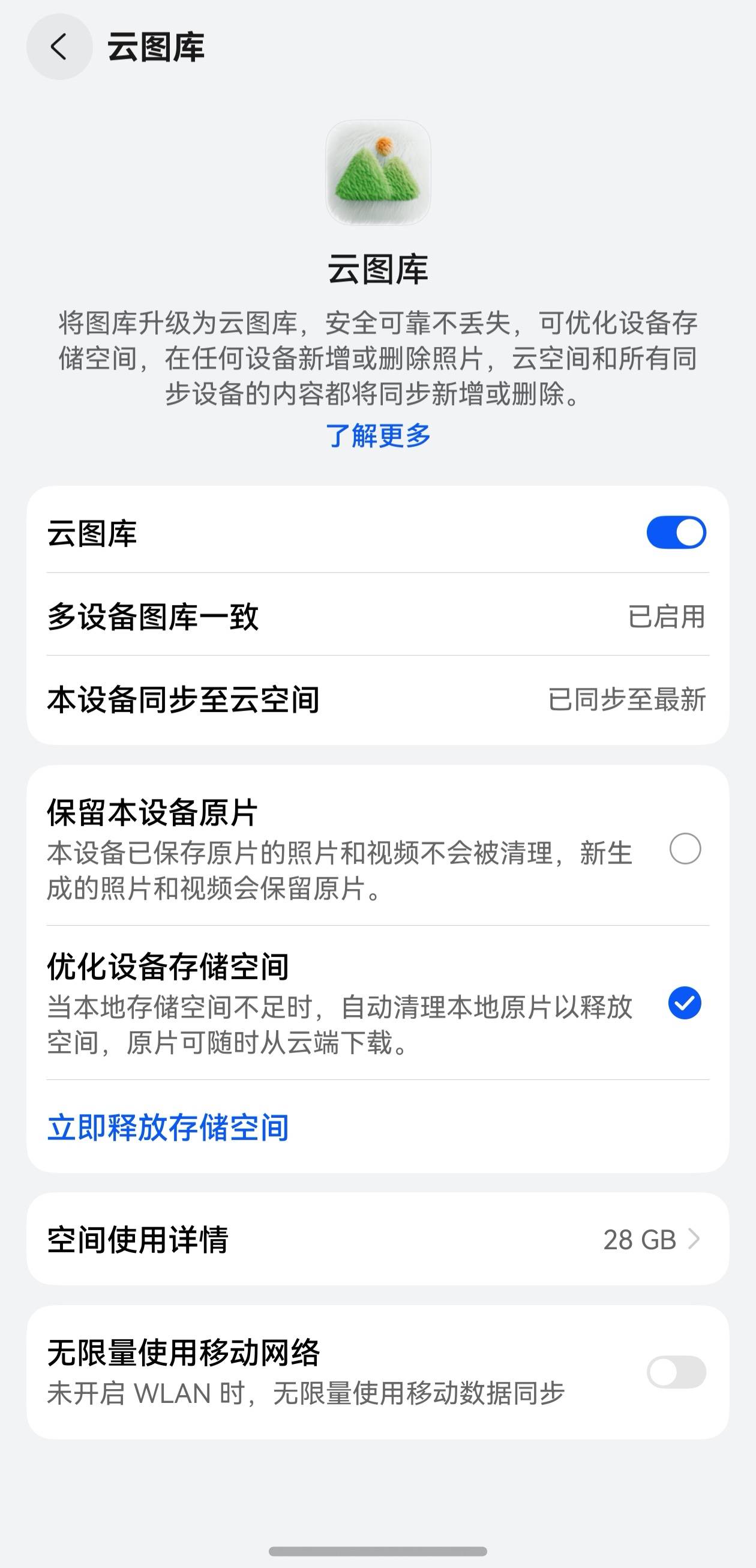This screenshot has width=756, height=1568.
Task: Open 多设备图库一致 setting
Action: (x=377, y=616)
